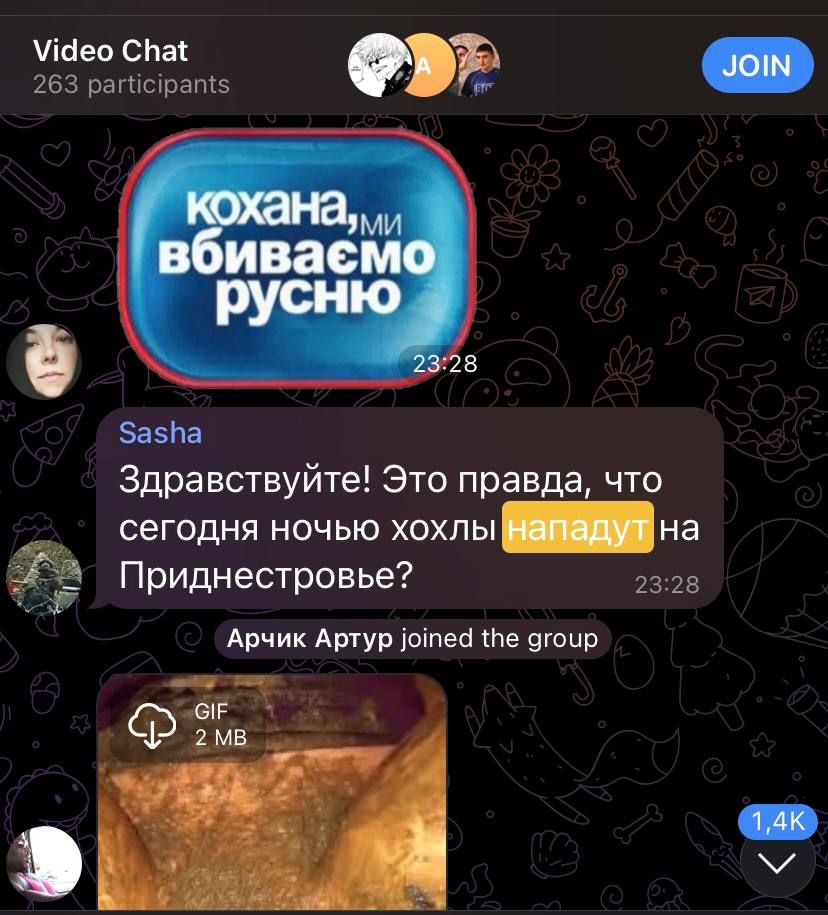Image resolution: width=828 pixels, height=915 pixels.
Task: Jump to the latest messages
Action: click(x=778, y=862)
